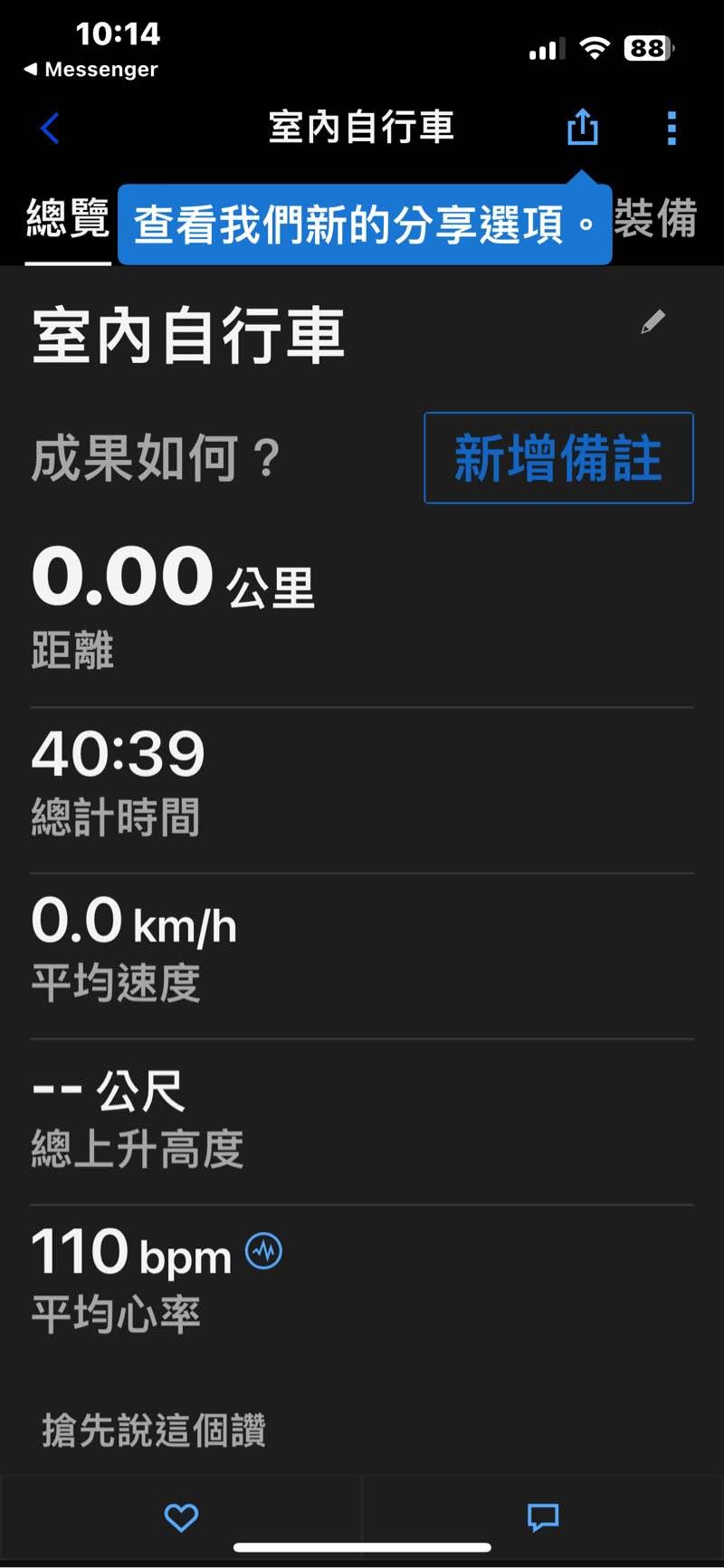The height and width of the screenshot is (1568, 724).
Task: Tap the 新增備註 button
Action: 558,458
